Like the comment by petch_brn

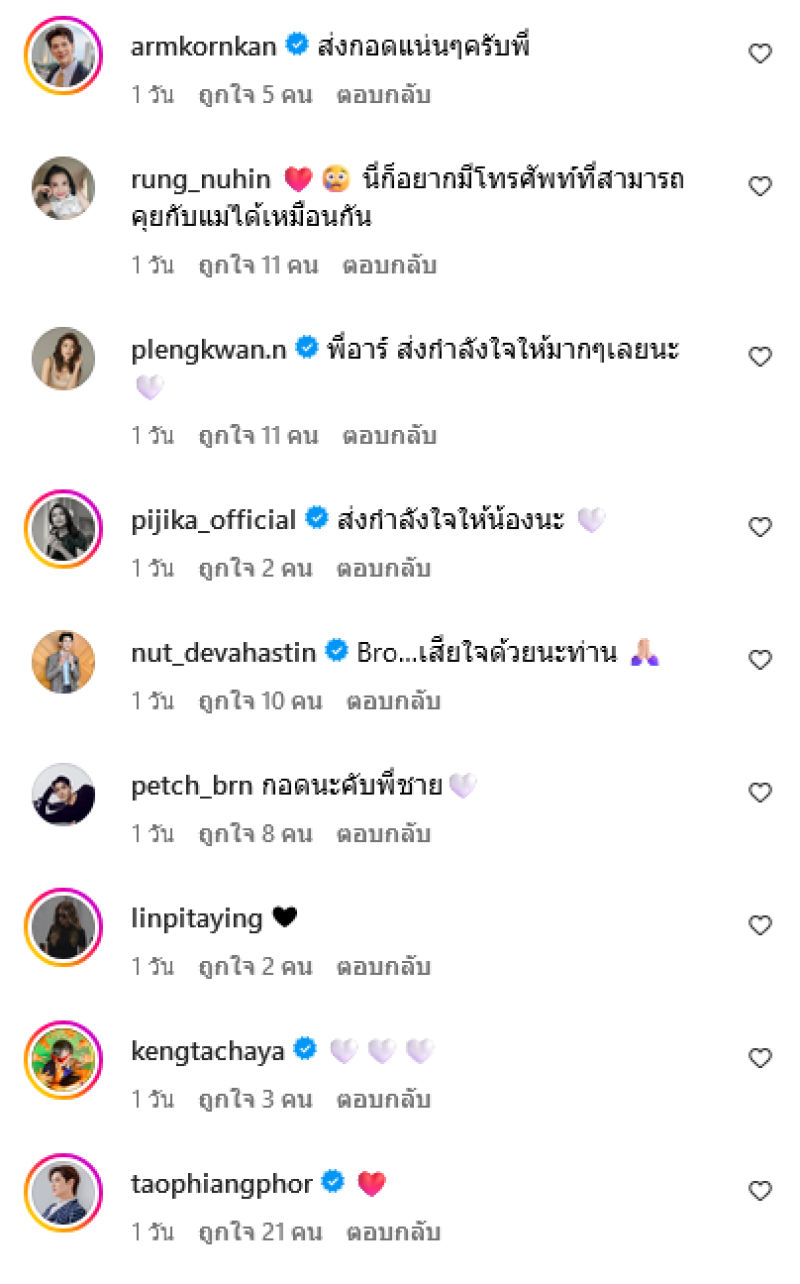(760, 793)
